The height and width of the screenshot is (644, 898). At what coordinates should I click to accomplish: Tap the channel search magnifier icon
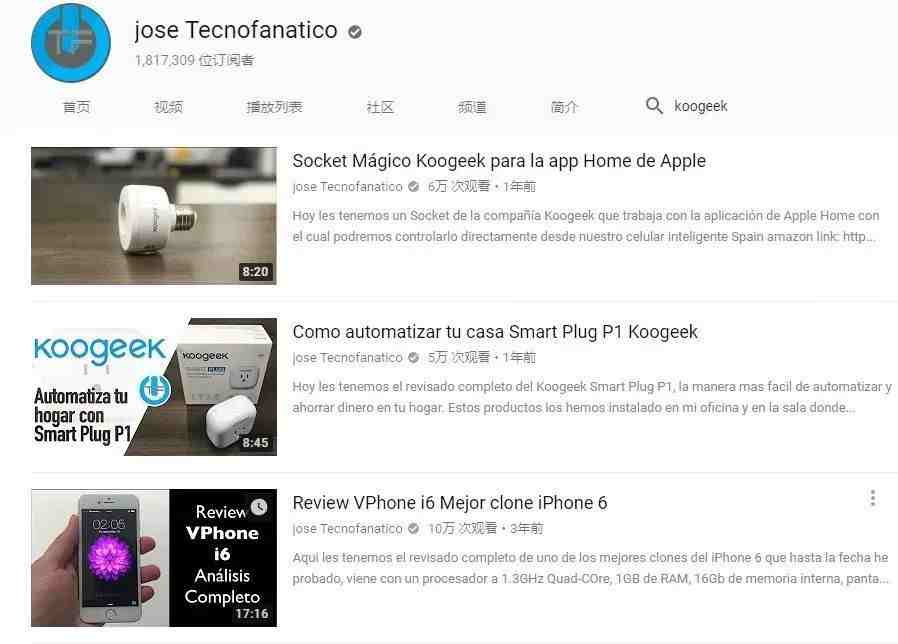[654, 106]
